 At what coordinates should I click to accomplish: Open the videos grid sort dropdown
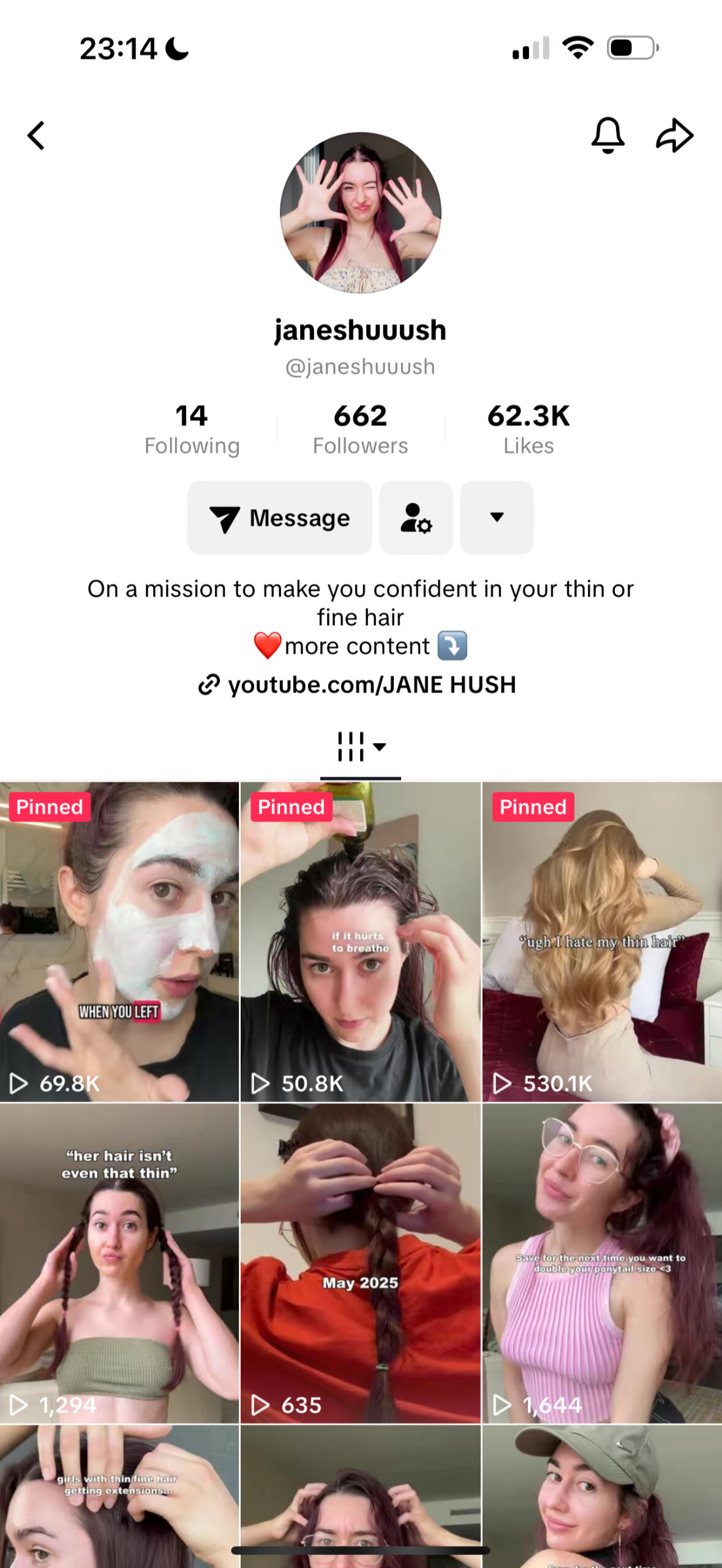click(360, 747)
